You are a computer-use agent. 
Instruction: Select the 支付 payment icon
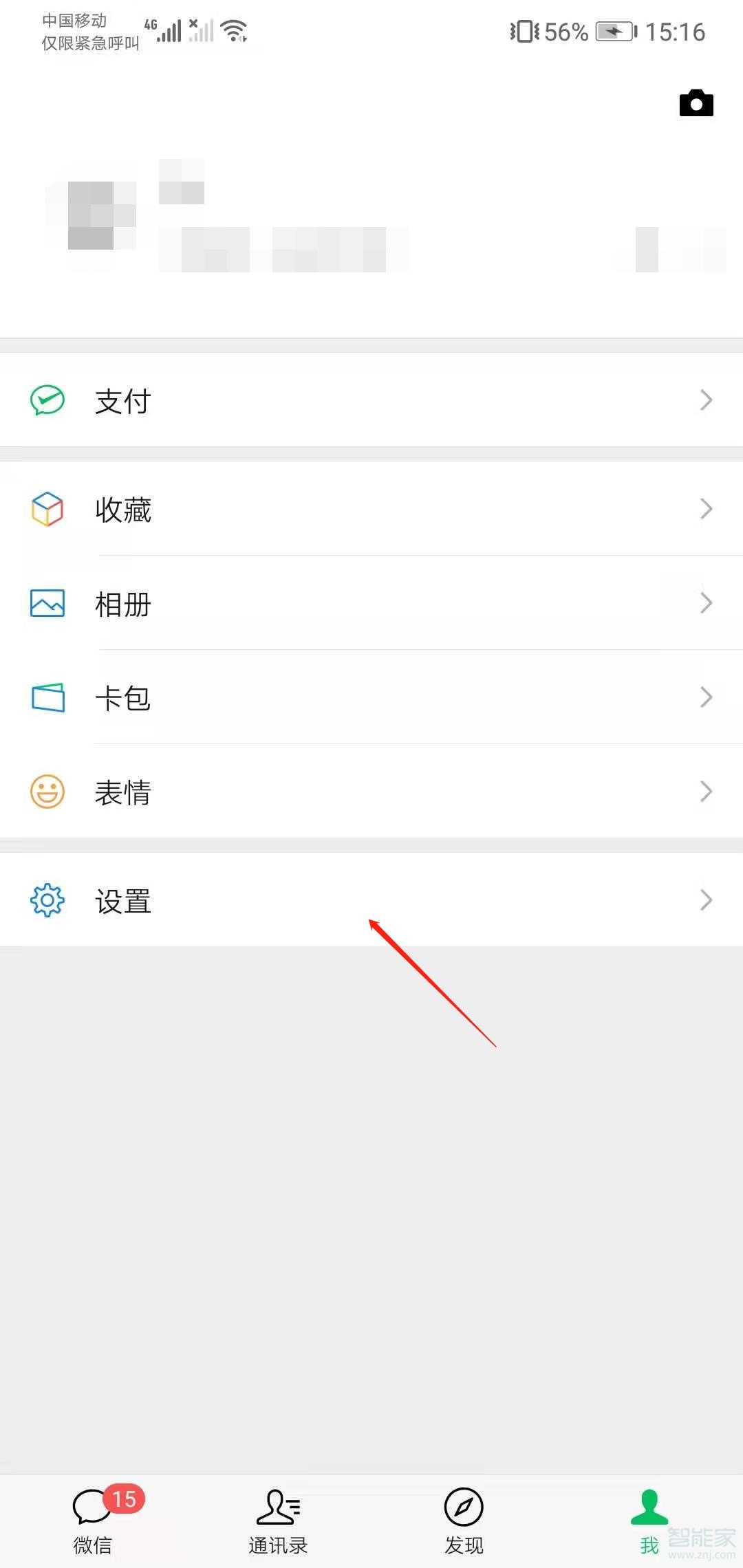46,400
